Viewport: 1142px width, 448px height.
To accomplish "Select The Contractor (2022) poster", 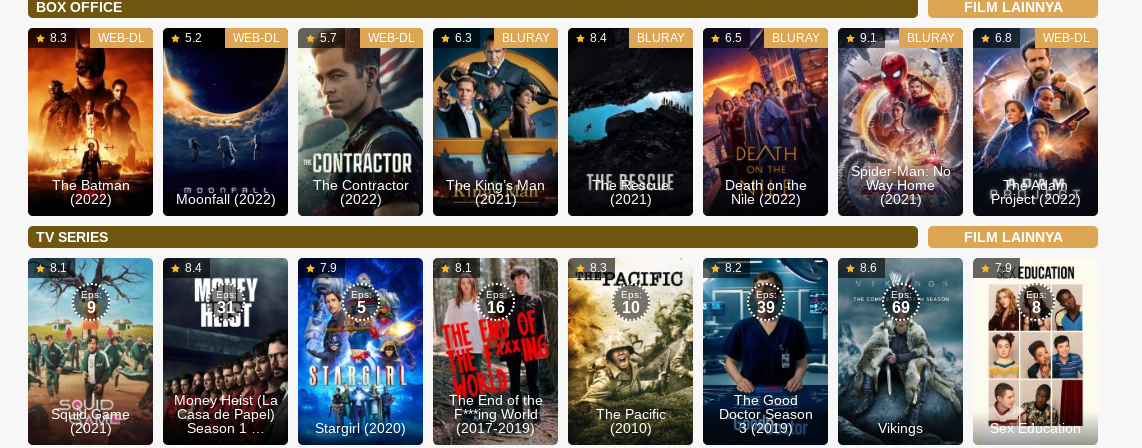I will coord(360,122).
